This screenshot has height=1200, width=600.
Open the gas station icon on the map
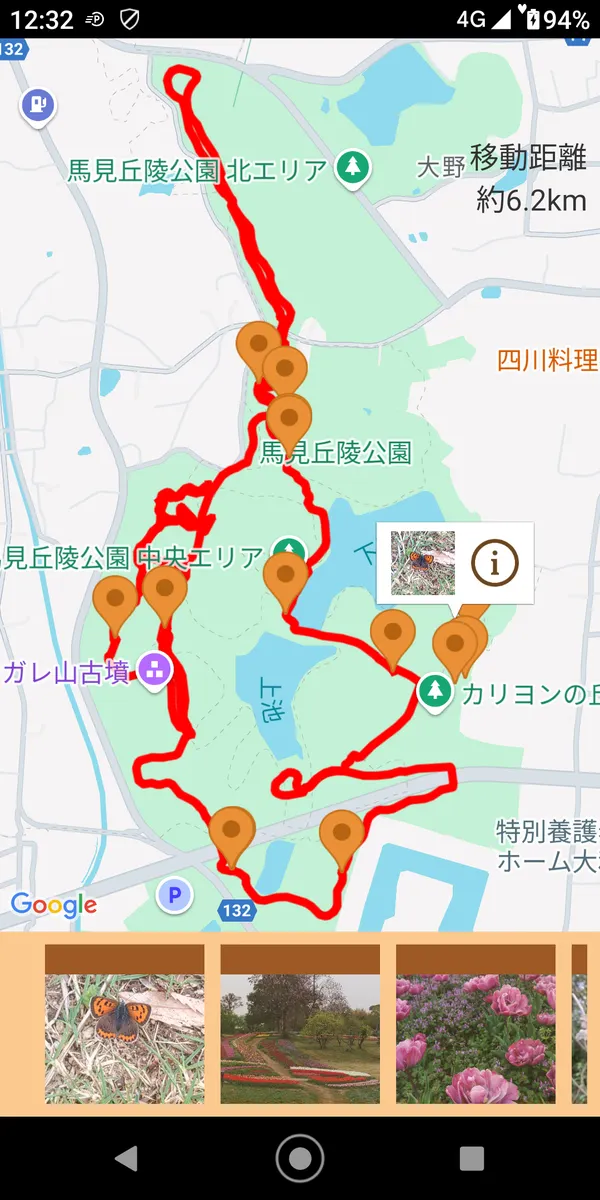[38, 104]
